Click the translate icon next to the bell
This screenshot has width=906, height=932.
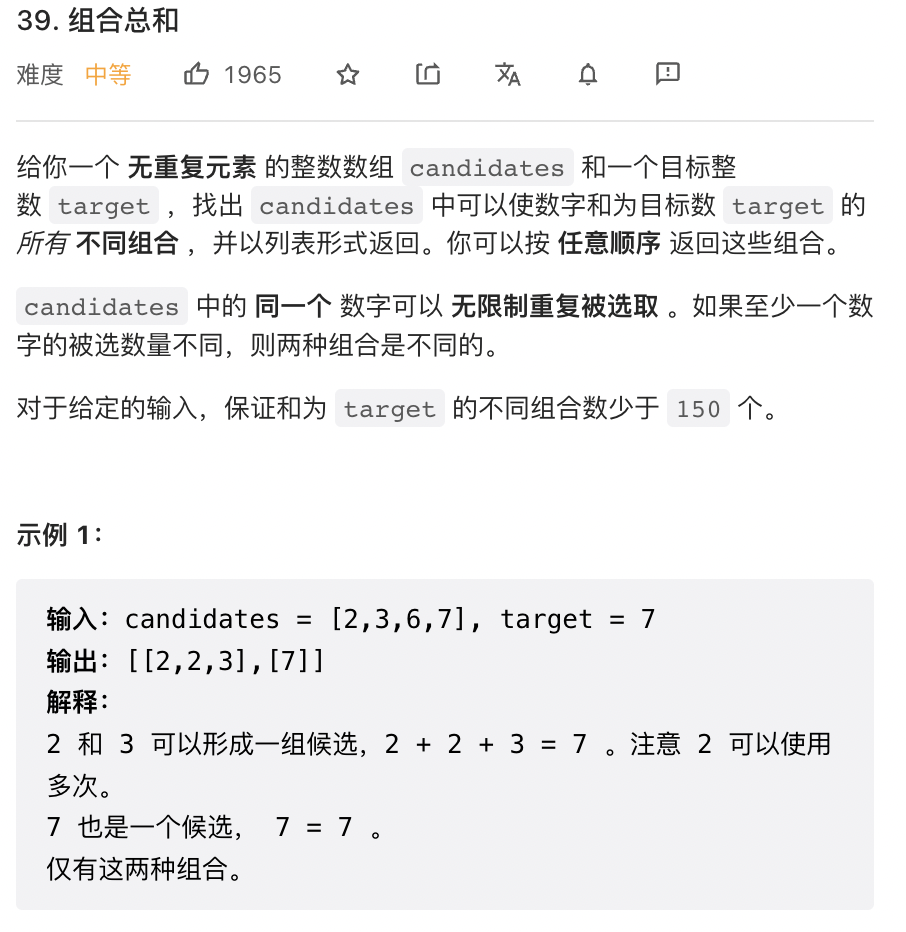(x=508, y=74)
